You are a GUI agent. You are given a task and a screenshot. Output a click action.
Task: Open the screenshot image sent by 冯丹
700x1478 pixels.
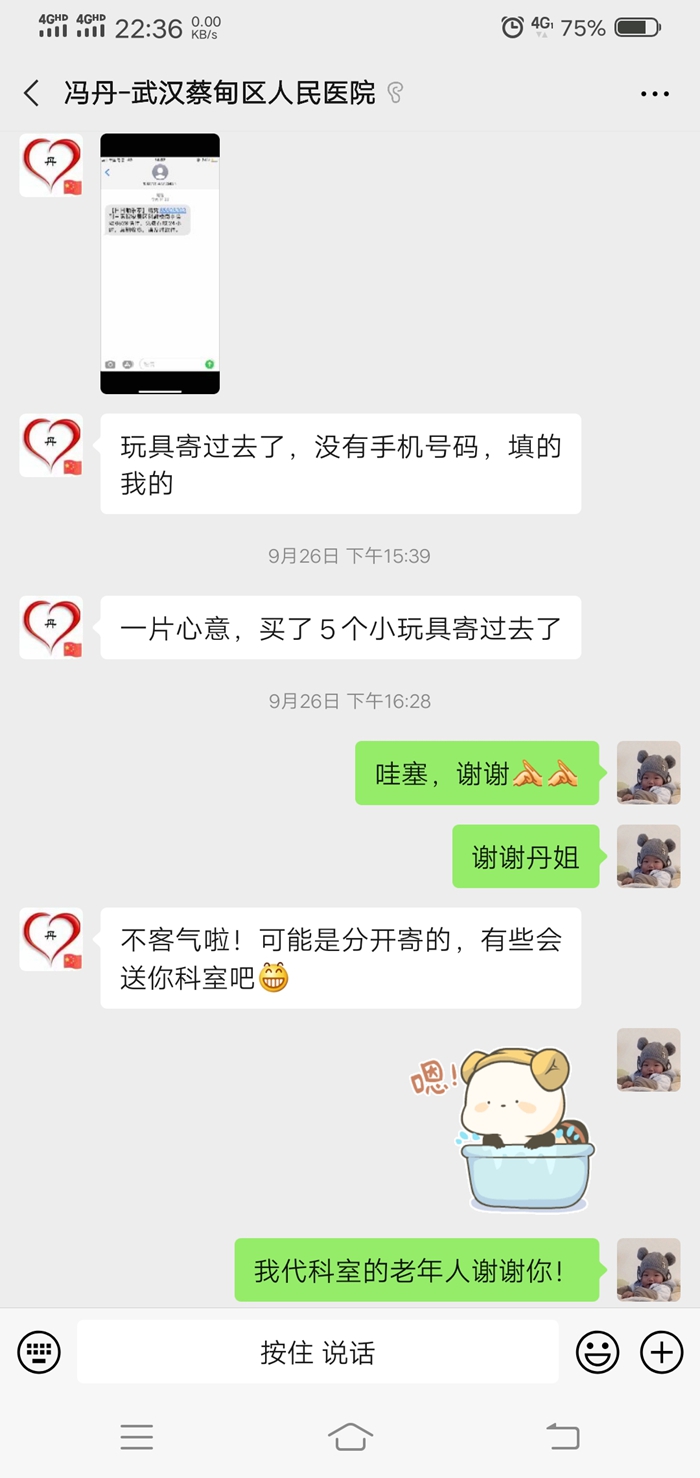point(160,264)
